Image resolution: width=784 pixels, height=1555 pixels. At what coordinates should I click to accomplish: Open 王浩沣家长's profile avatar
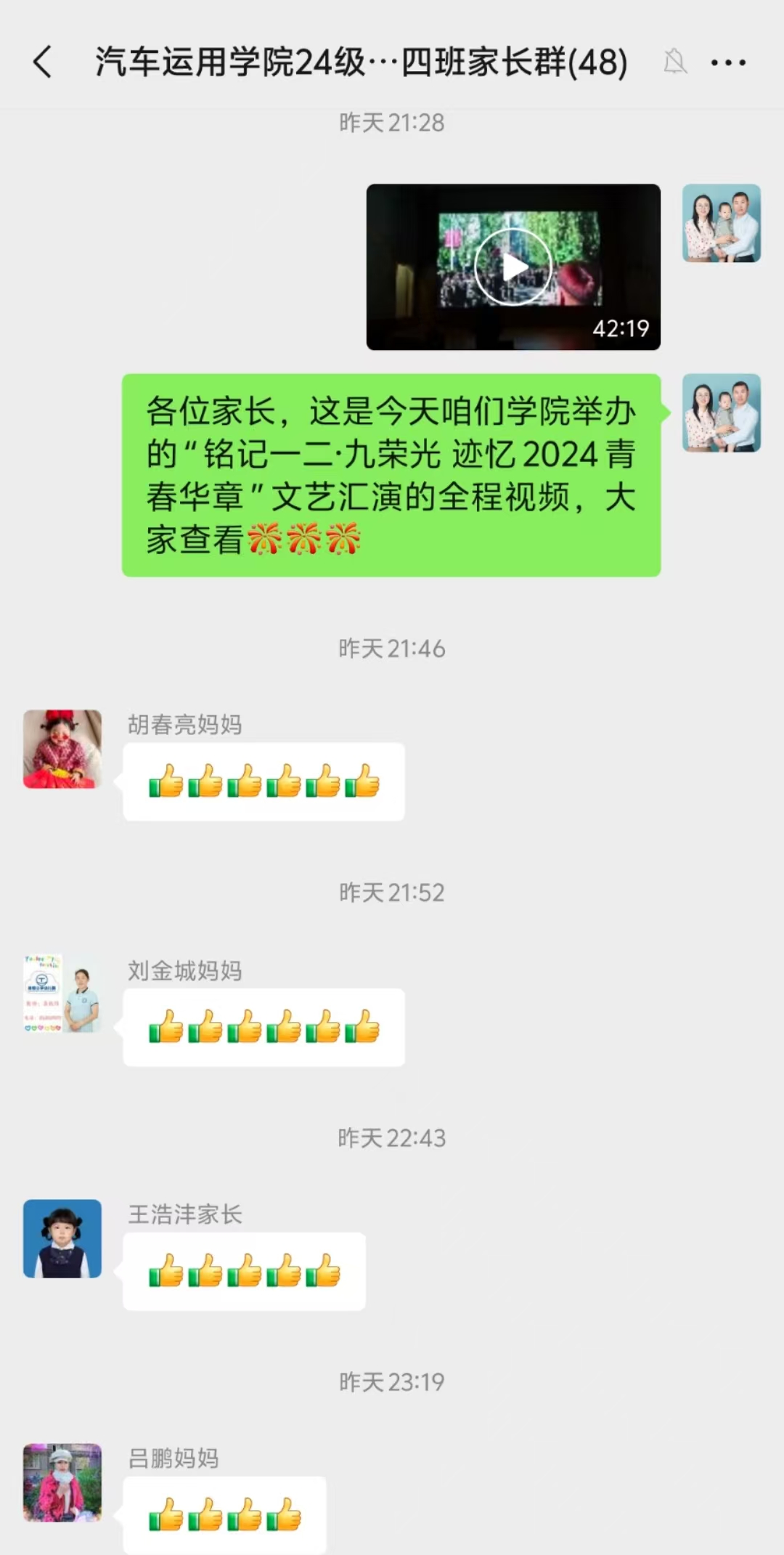pyautogui.click(x=62, y=1238)
